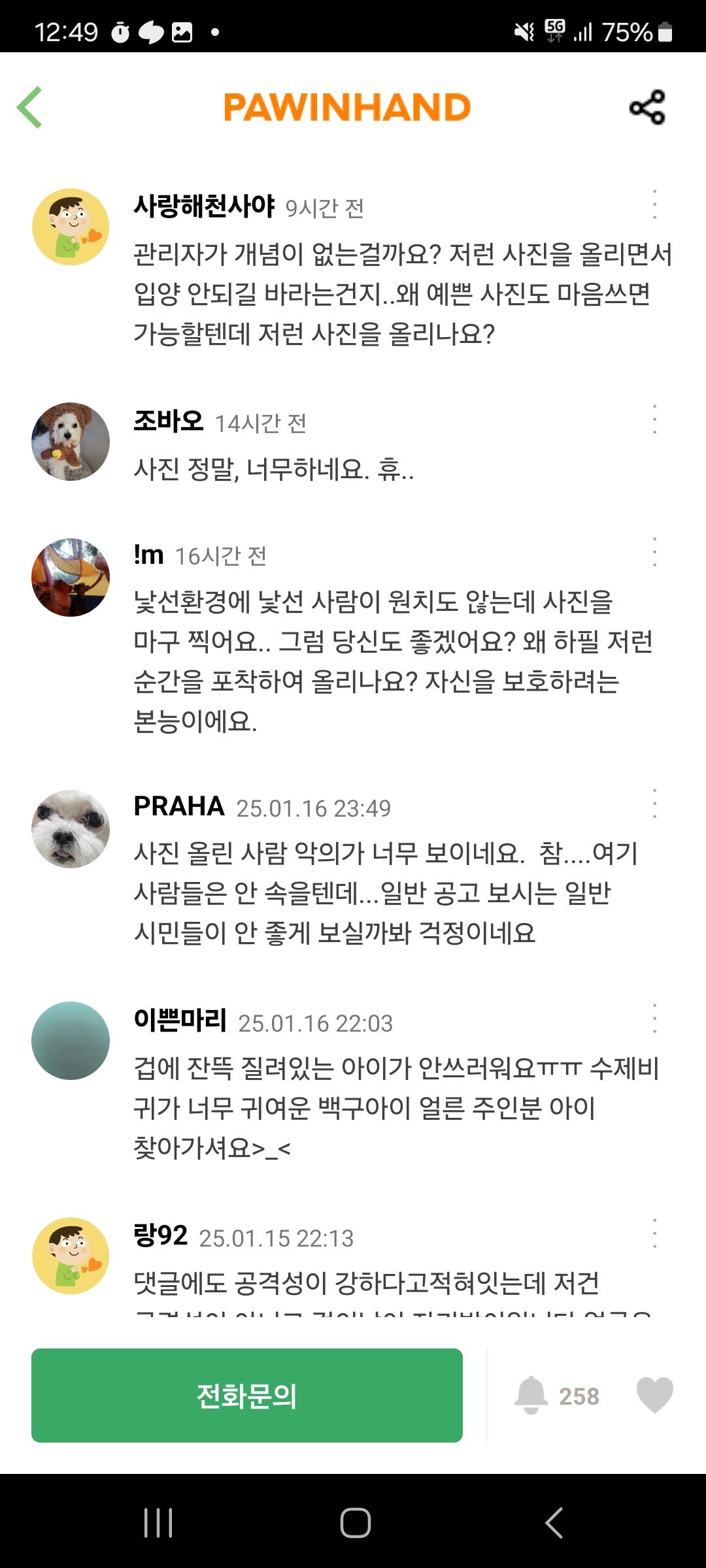Share this post via share icon
The image size is (706, 1568).
tap(647, 108)
